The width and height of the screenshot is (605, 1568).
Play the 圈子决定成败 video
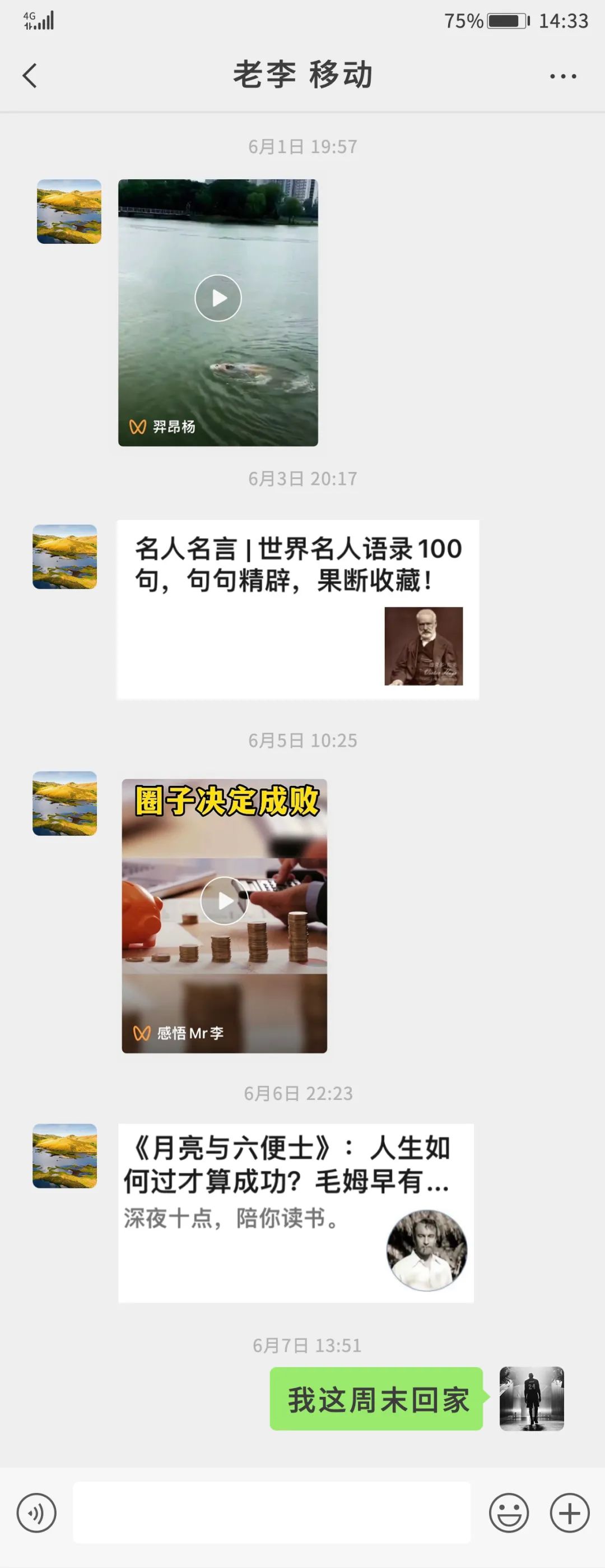(x=225, y=900)
